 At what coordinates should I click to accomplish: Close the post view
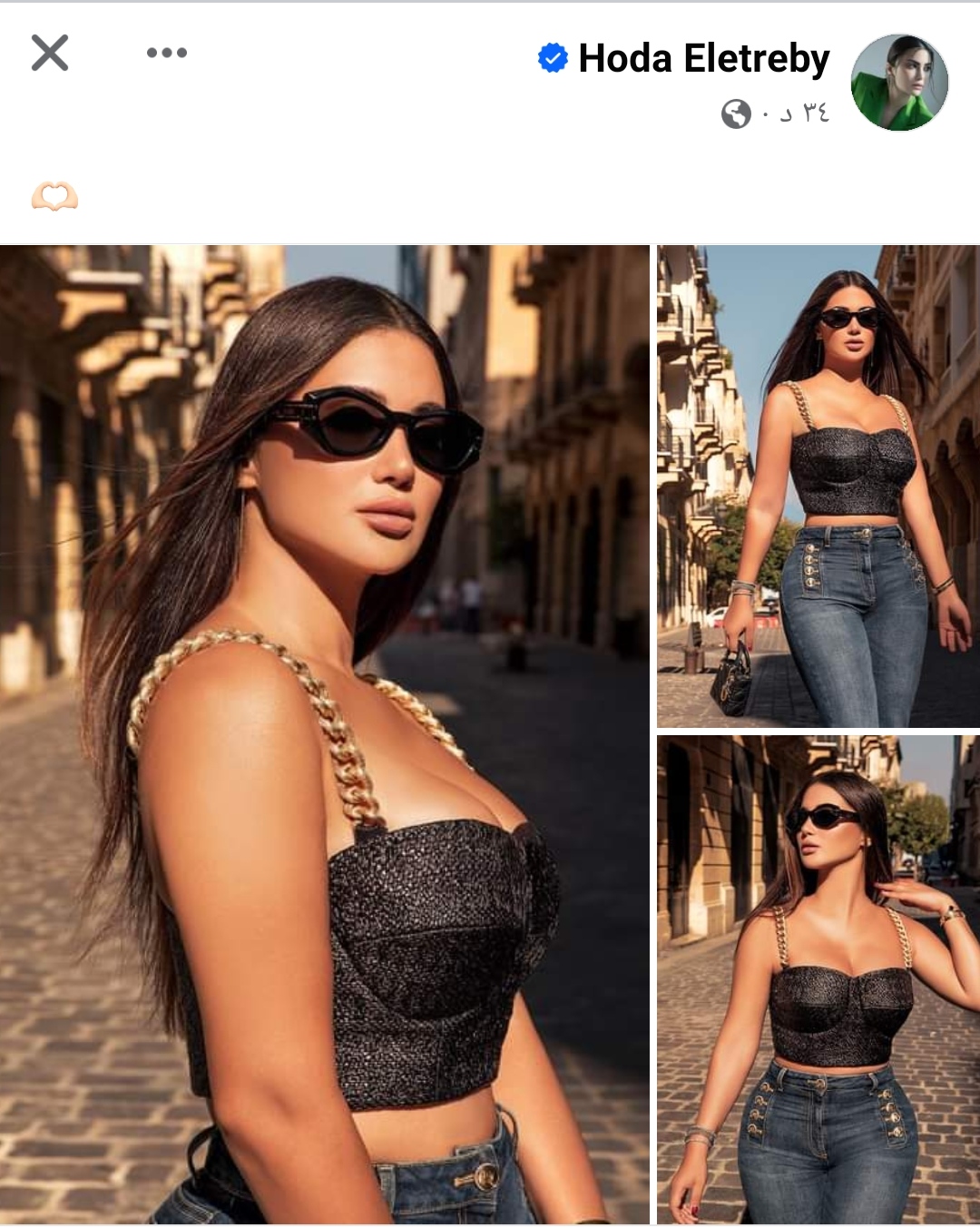pyautogui.click(x=50, y=53)
